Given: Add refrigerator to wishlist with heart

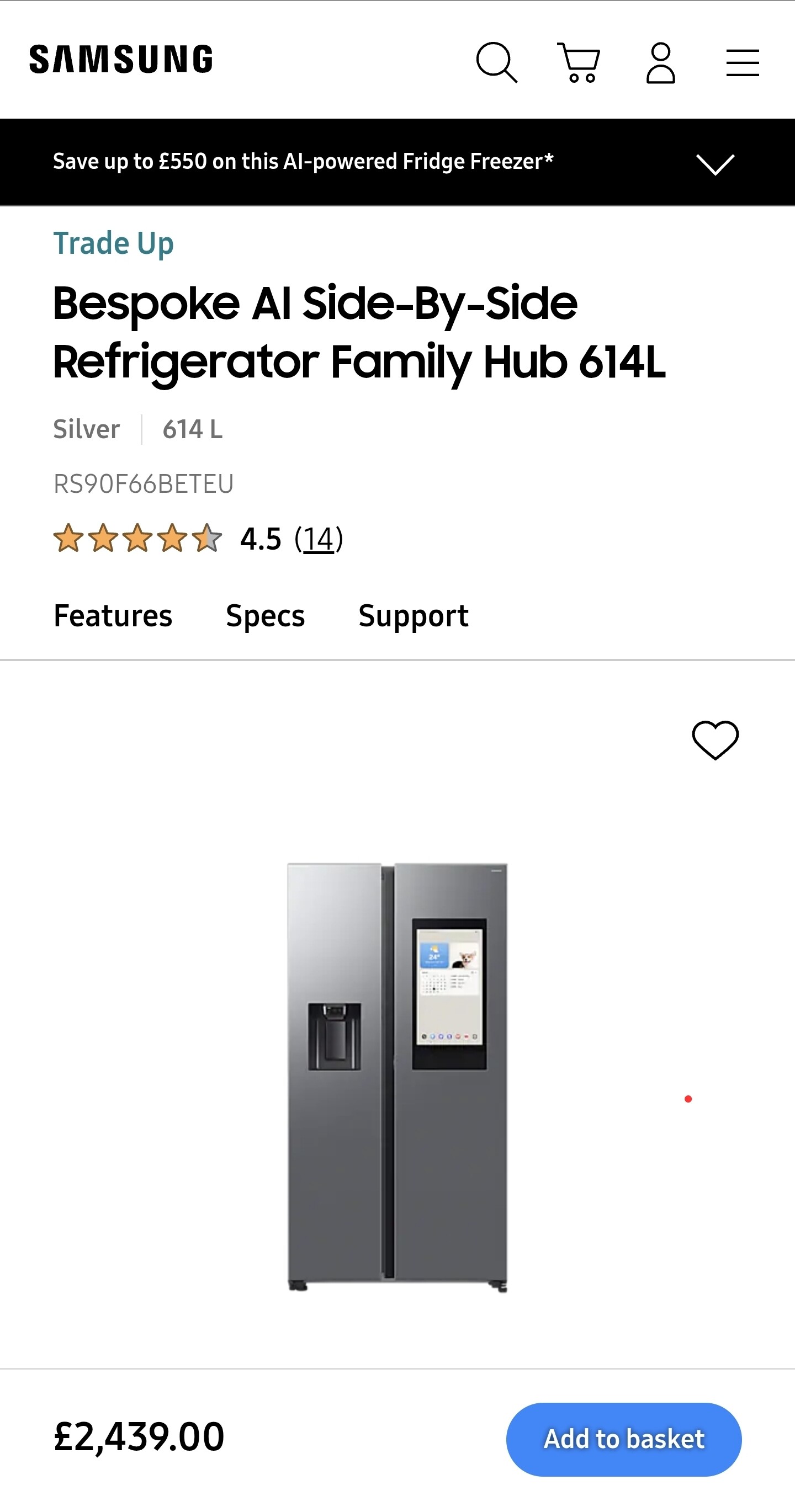Looking at the screenshot, I should pos(714,739).
